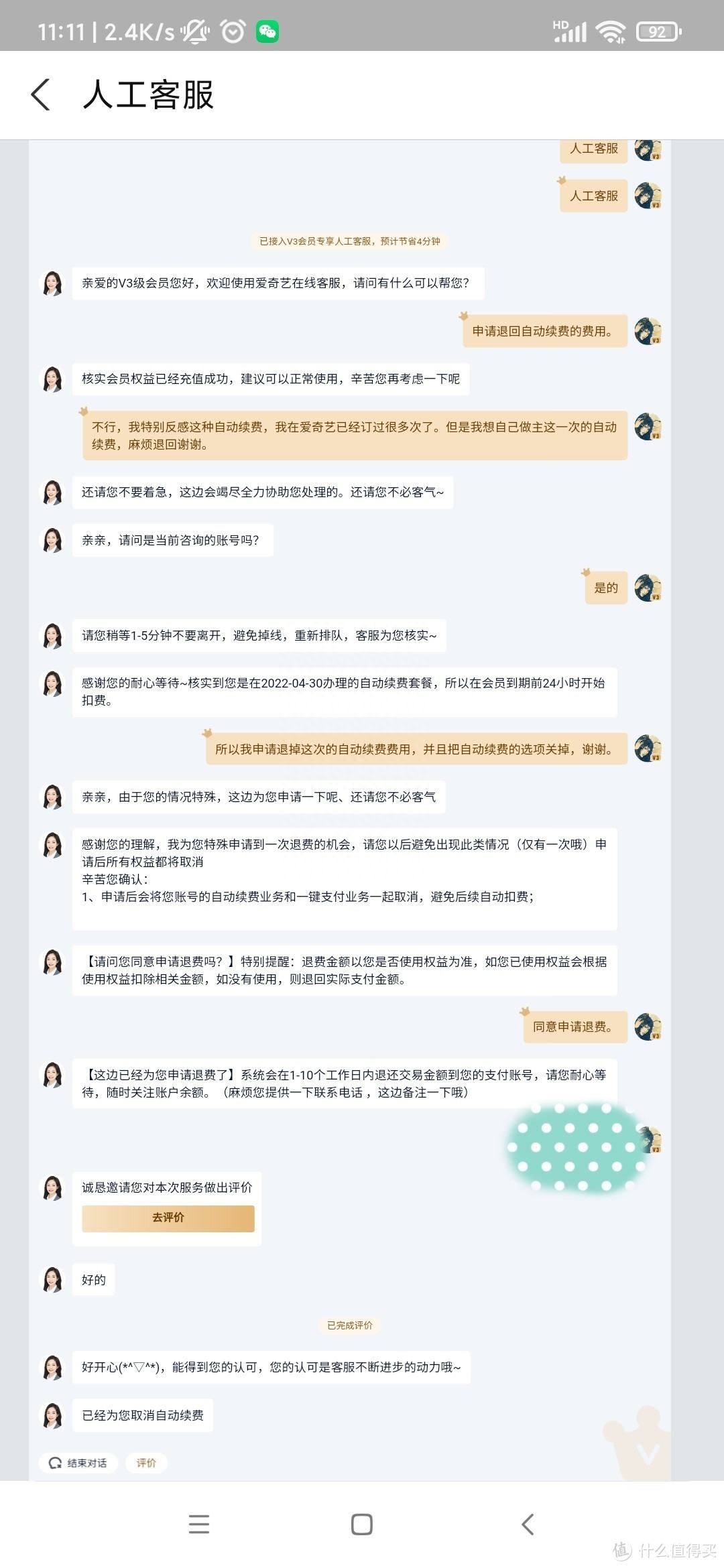Tap the system home button
This screenshot has height=1568, width=724.
[x=361, y=1524]
